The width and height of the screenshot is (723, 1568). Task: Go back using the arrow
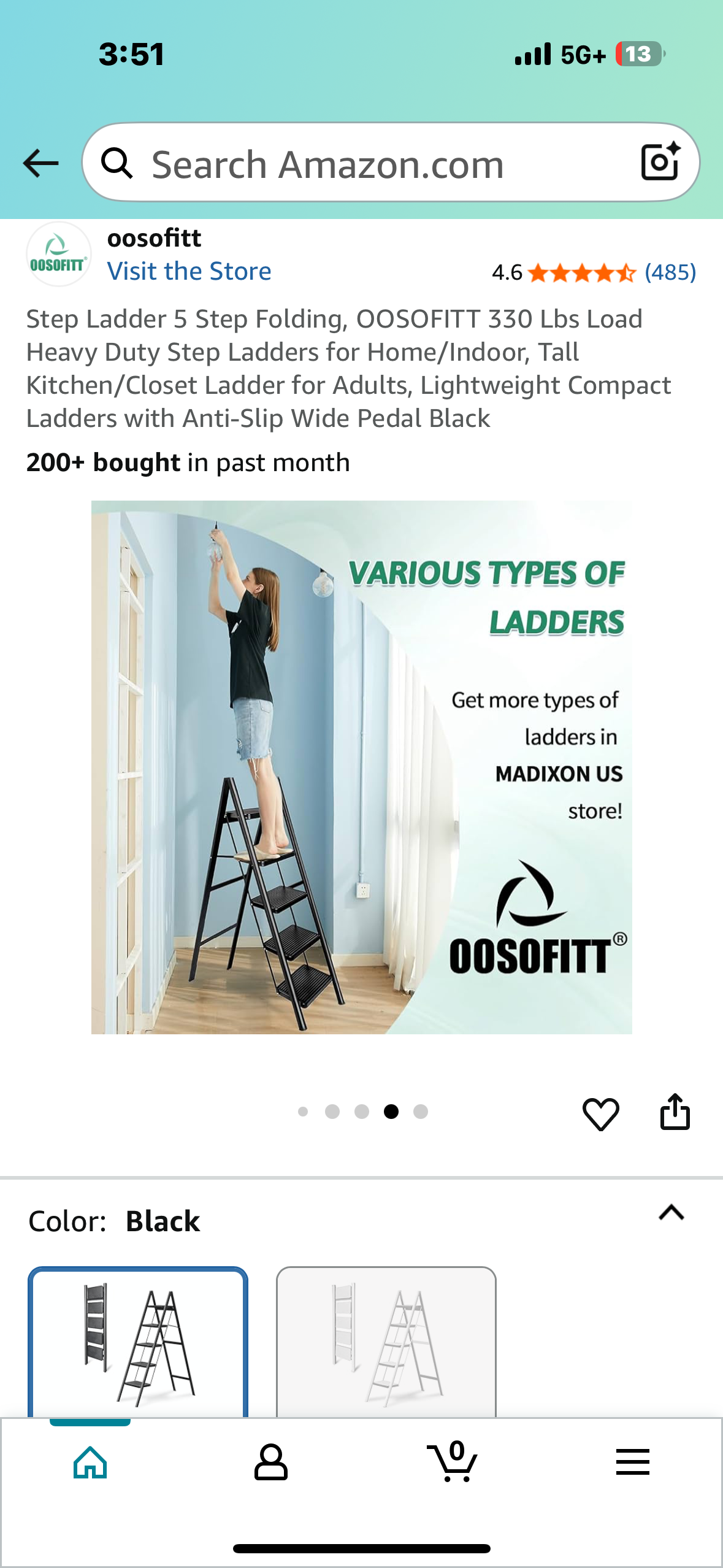(40, 163)
